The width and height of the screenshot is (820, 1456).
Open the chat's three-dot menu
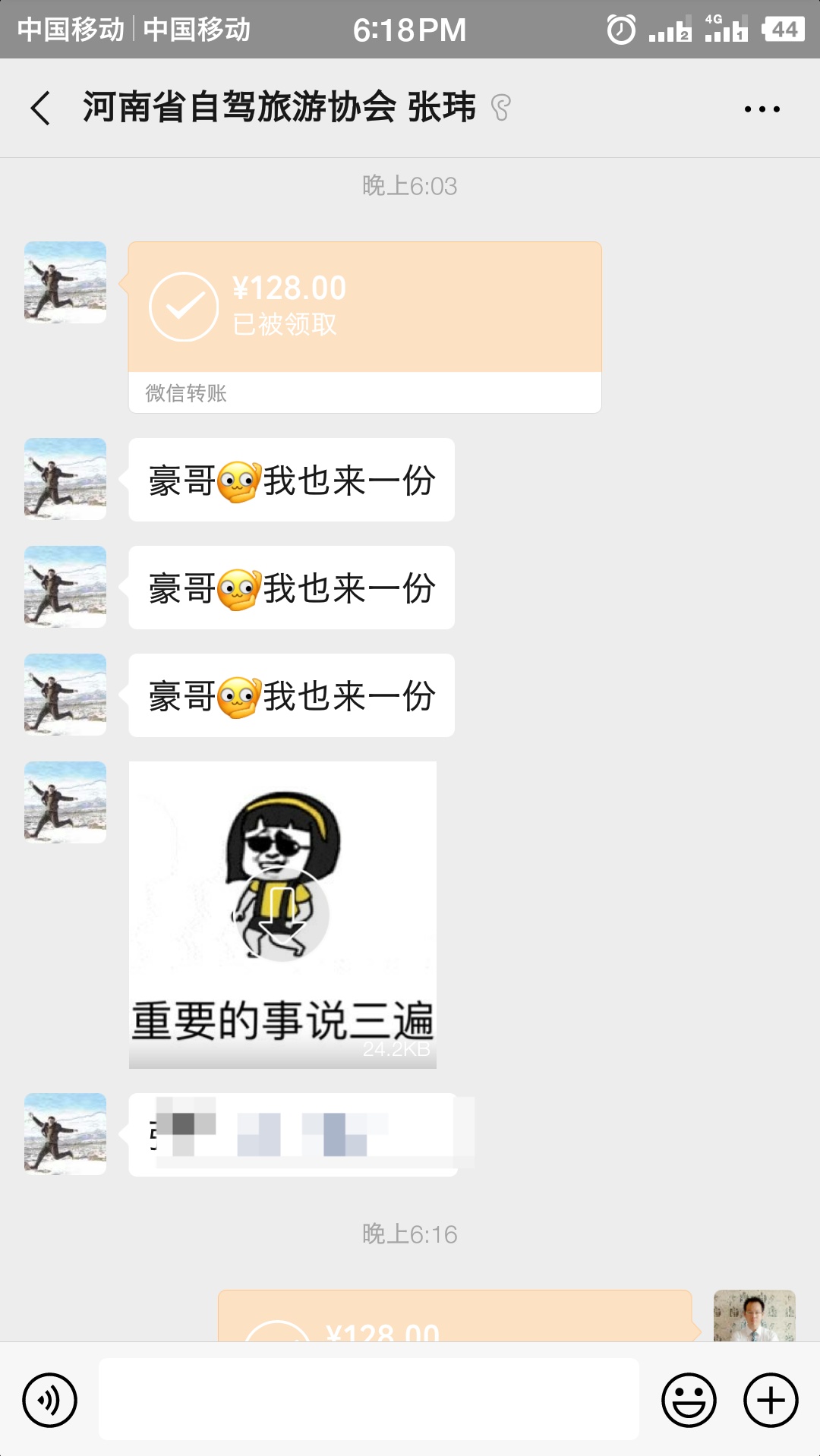pos(762,109)
